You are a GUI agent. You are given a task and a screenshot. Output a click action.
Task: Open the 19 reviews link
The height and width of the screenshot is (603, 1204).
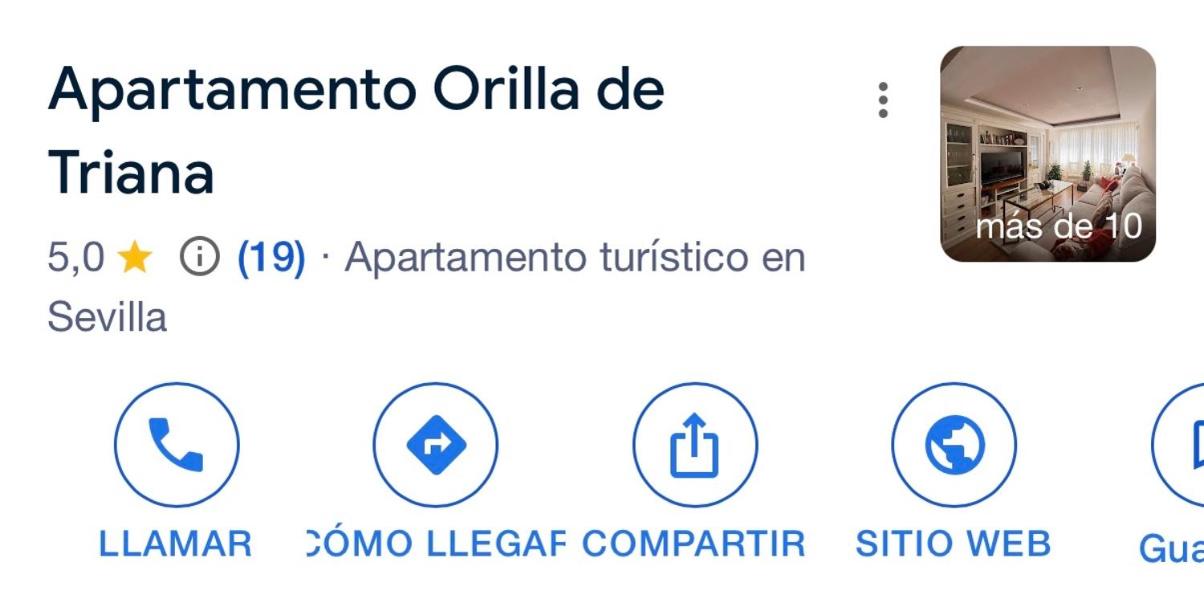pyautogui.click(x=271, y=258)
